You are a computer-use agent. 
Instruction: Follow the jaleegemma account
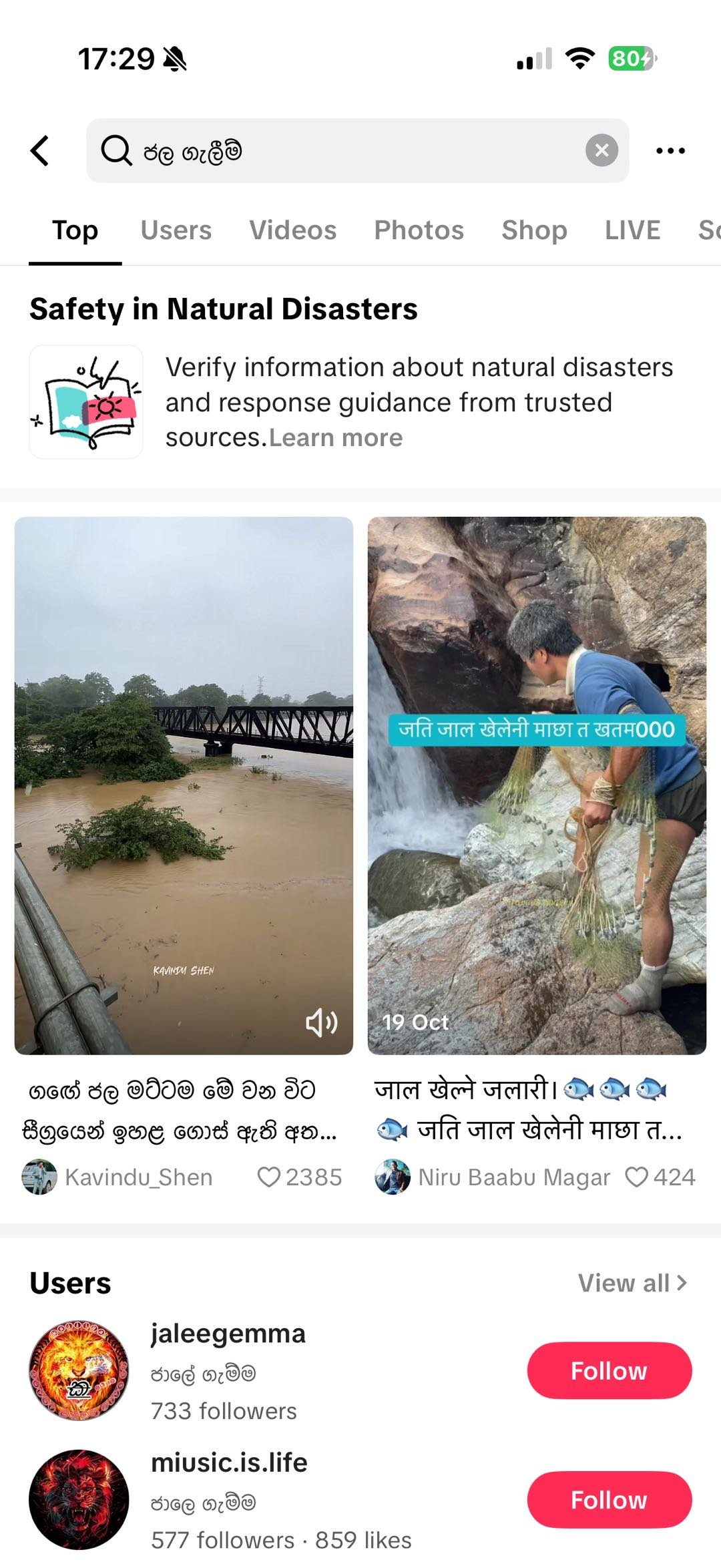(608, 1371)
